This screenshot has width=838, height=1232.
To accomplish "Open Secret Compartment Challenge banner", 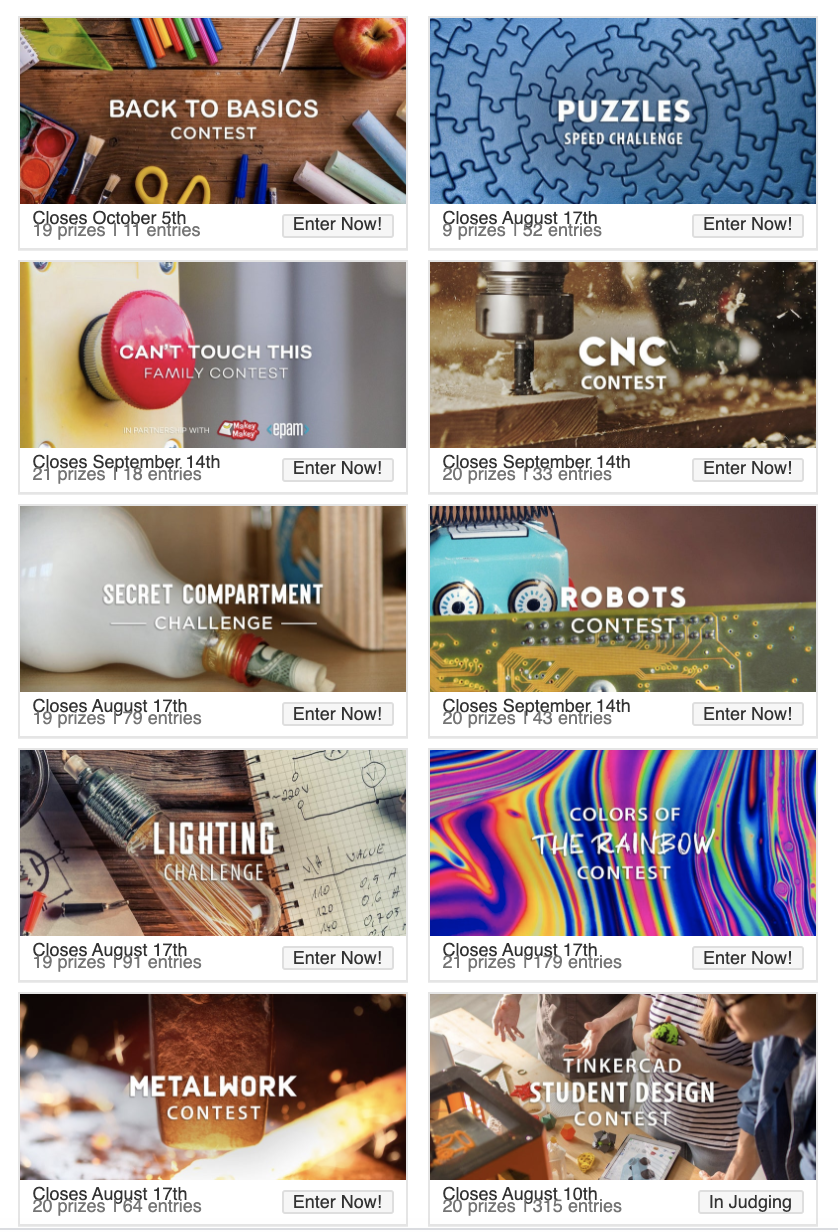I will (213, 599).
